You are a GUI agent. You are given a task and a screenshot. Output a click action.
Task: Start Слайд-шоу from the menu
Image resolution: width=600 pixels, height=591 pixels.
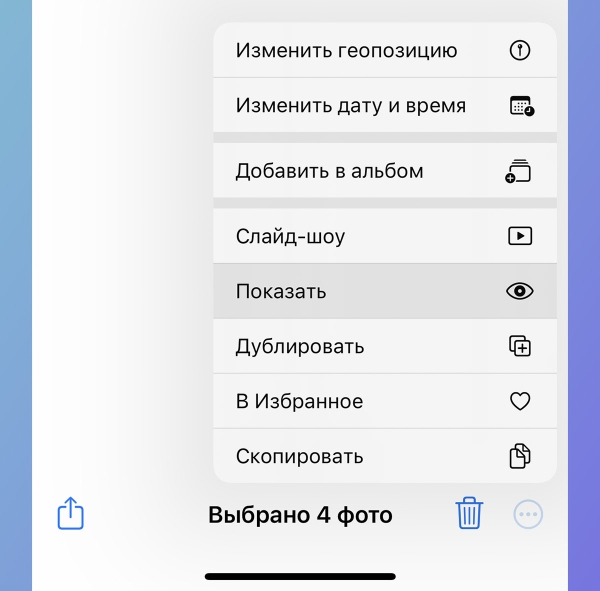click(x=384, y=236)
